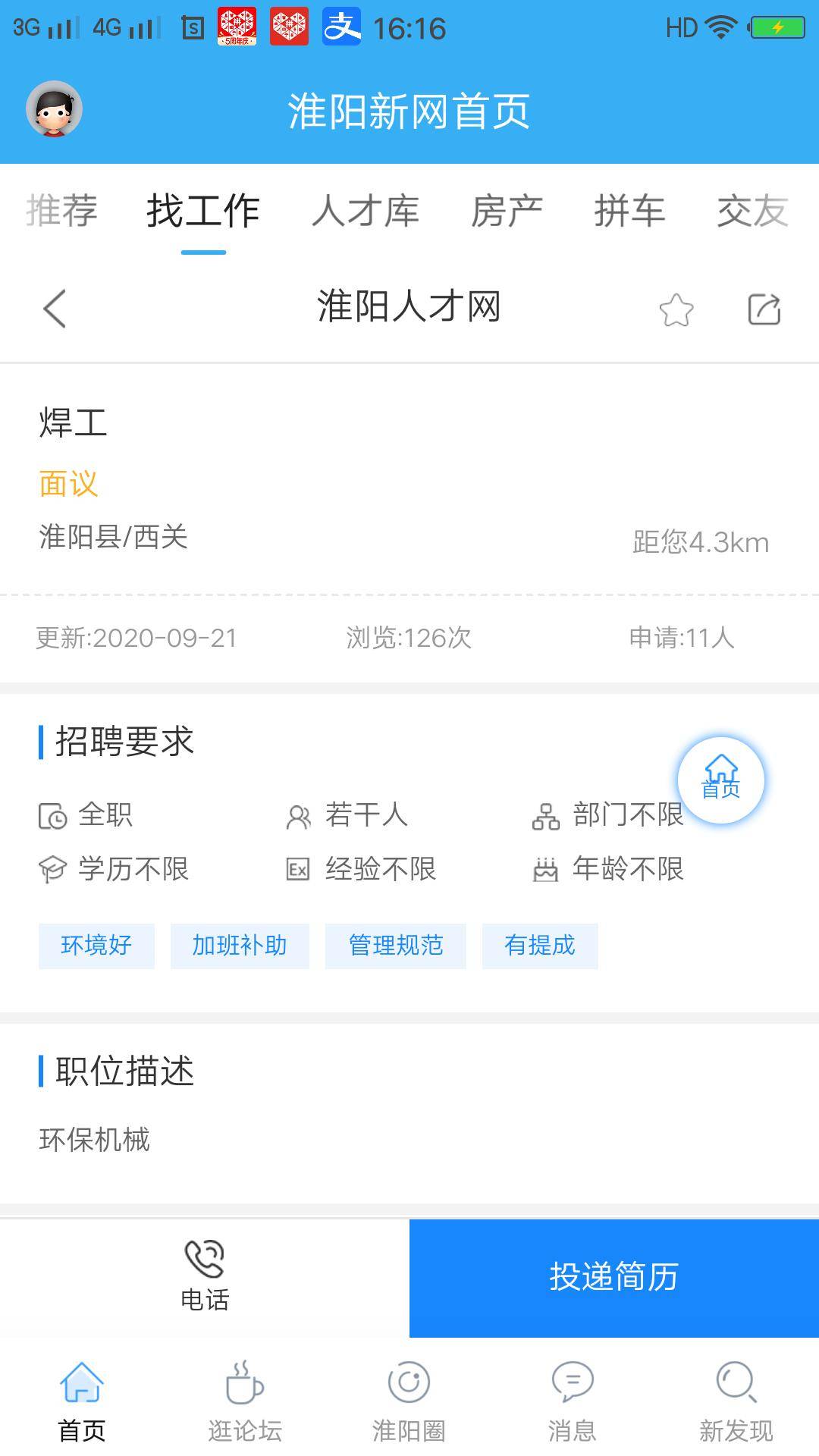This screenshot has width=819, height=1456.
Task: Switch to the 推荐 tab
Action: pyautogui.click(x=62, y=211)
